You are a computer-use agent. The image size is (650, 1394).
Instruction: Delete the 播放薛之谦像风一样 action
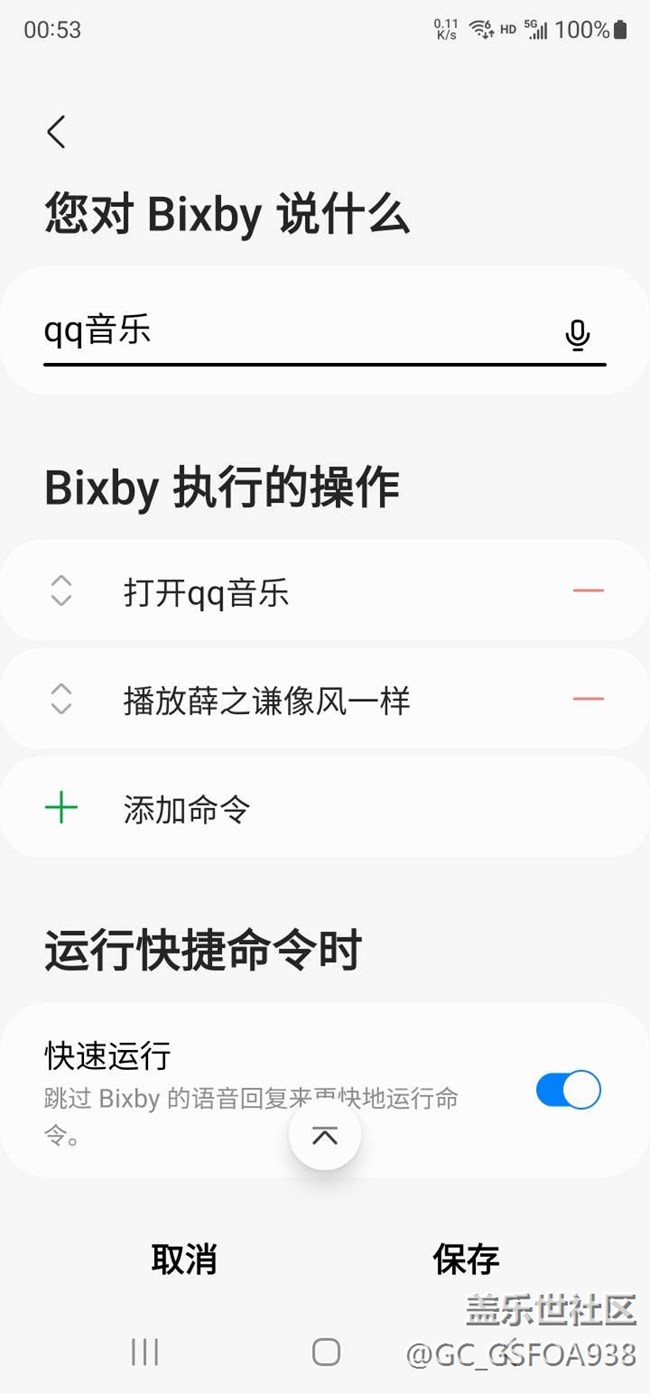pyautogui.click(x=588, y=698)
